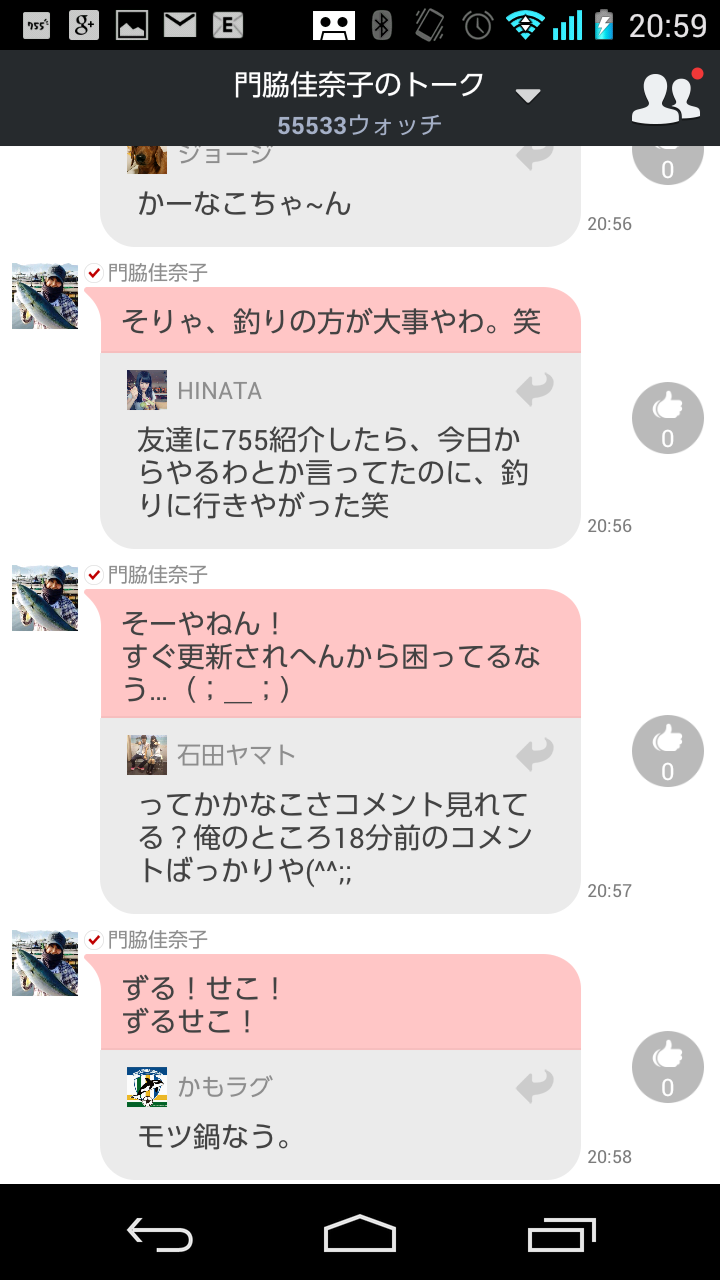Open HINATA's avatar thumbnail
Image resolution: width=720 pixels, height=1280 pixels.
pyautogui.click(x=147, y=390)
